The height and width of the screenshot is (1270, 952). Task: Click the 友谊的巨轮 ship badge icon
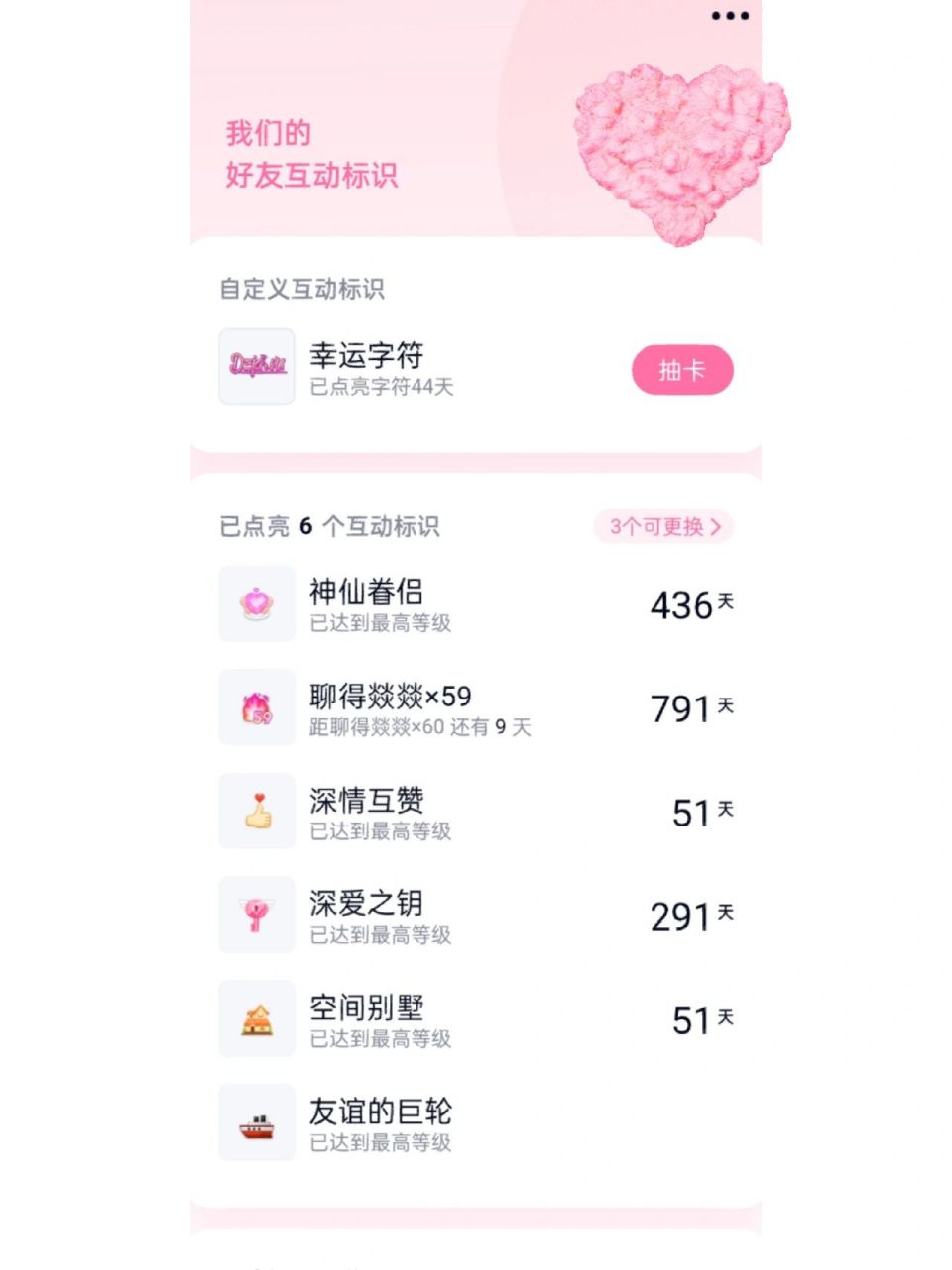click(256, 1123)
